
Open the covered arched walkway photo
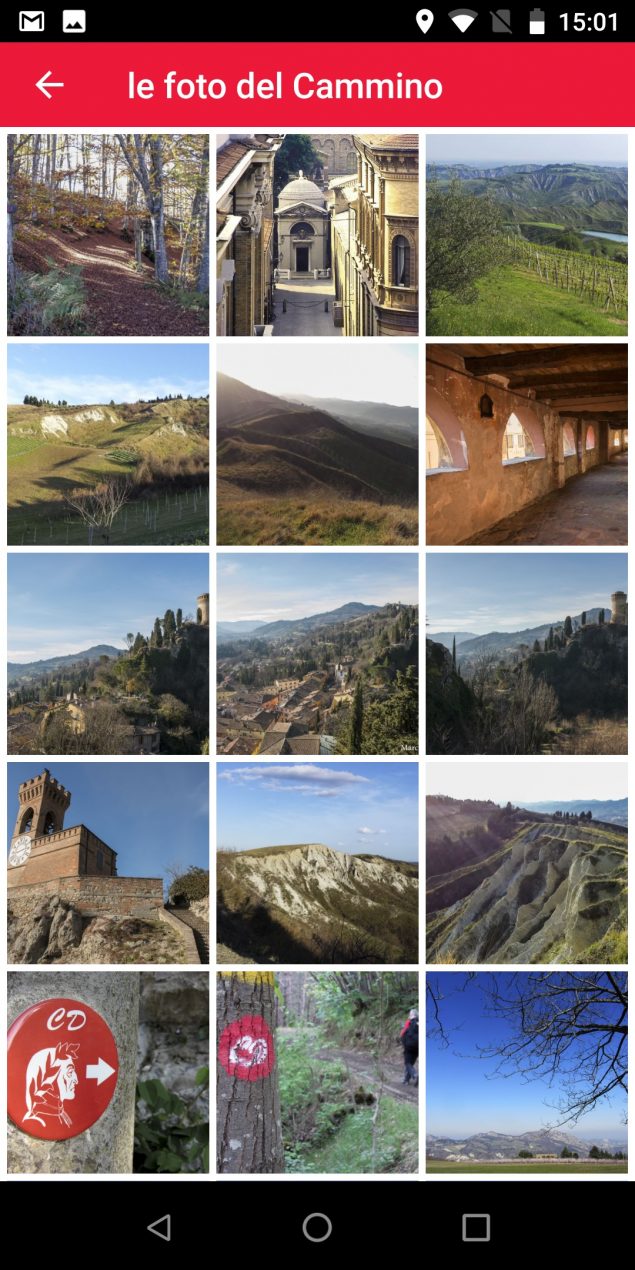pyautogui.click(x=527, y=444)
